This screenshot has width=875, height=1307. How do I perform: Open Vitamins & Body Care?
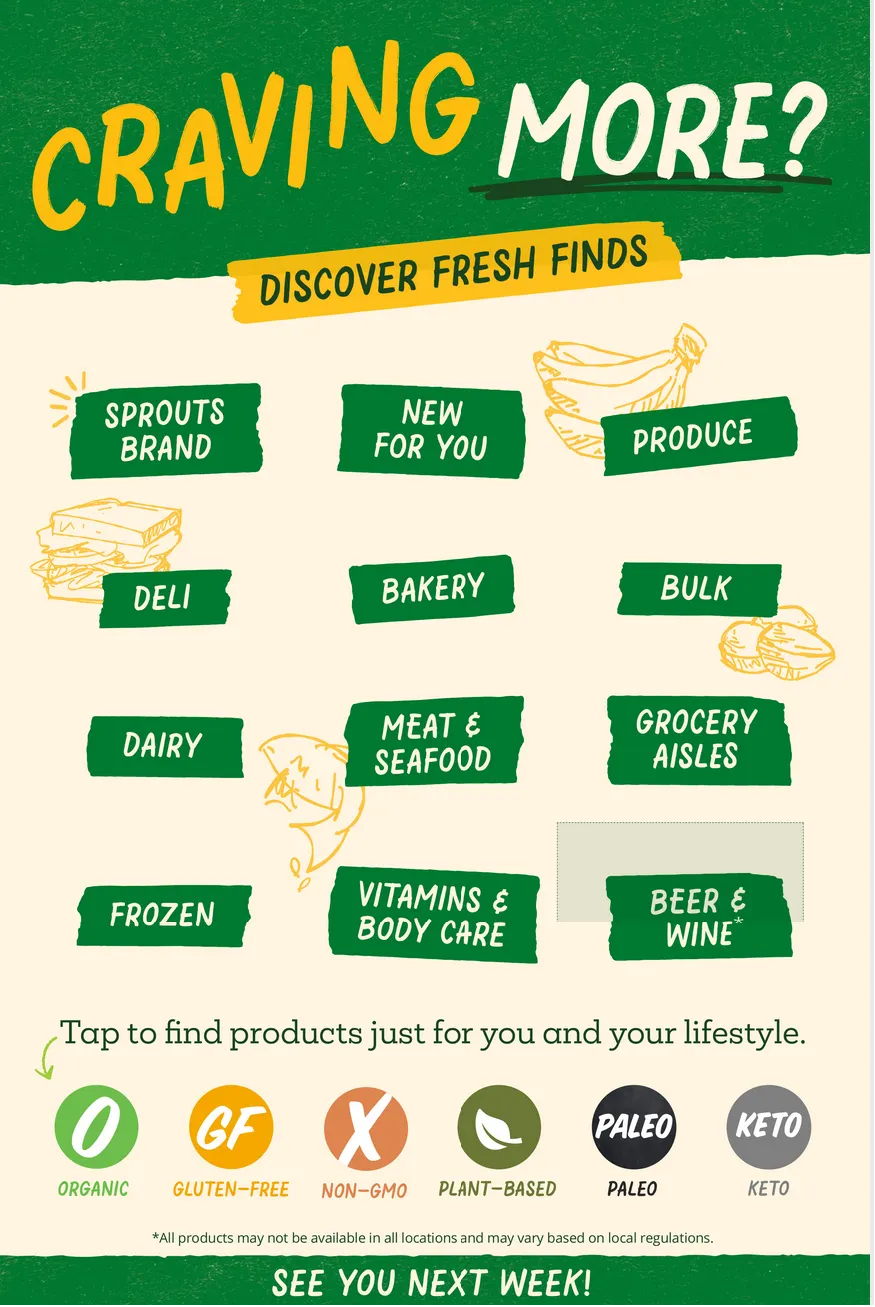tap(433, 915)
